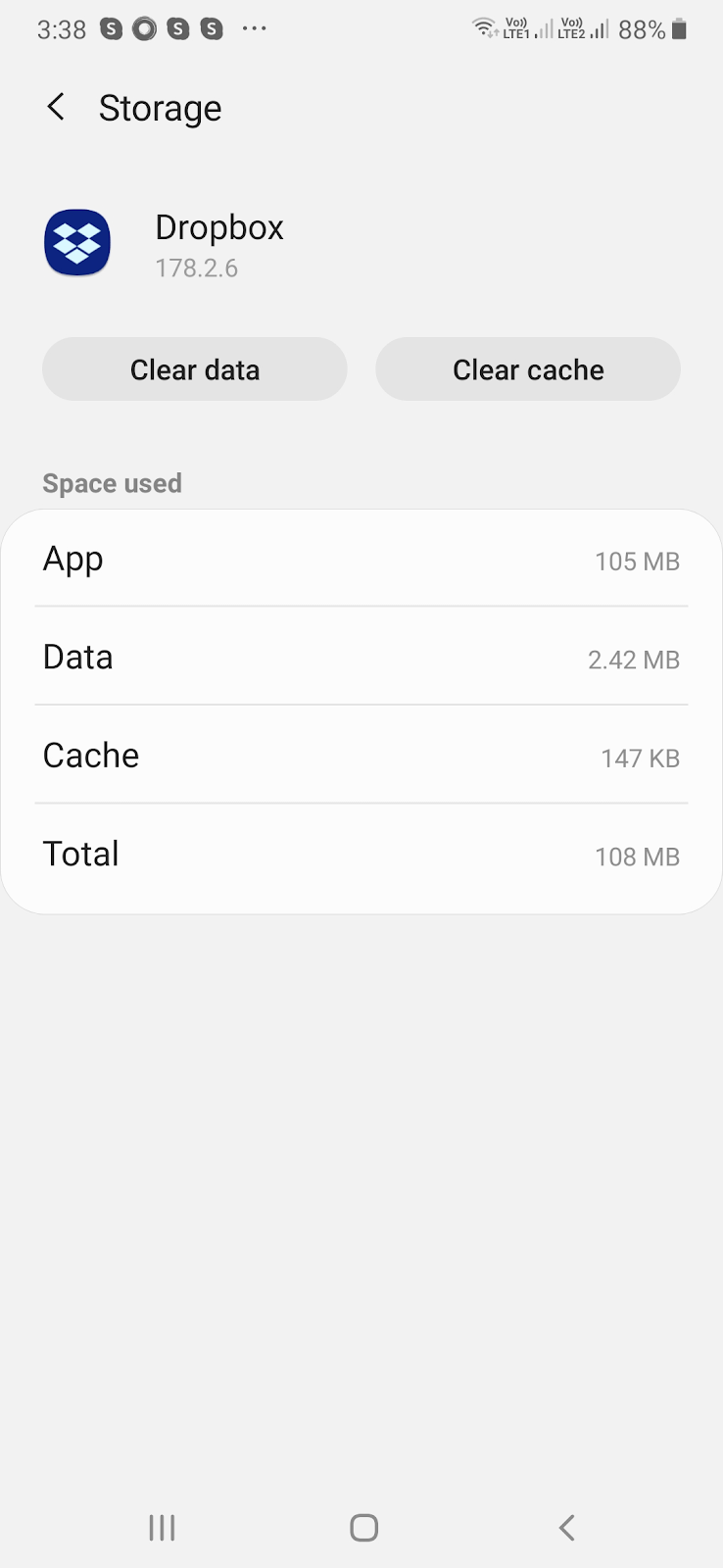Tap the three-dot notification overflow icon
This screenshot has width=723, height=1568.
point(254,28)
